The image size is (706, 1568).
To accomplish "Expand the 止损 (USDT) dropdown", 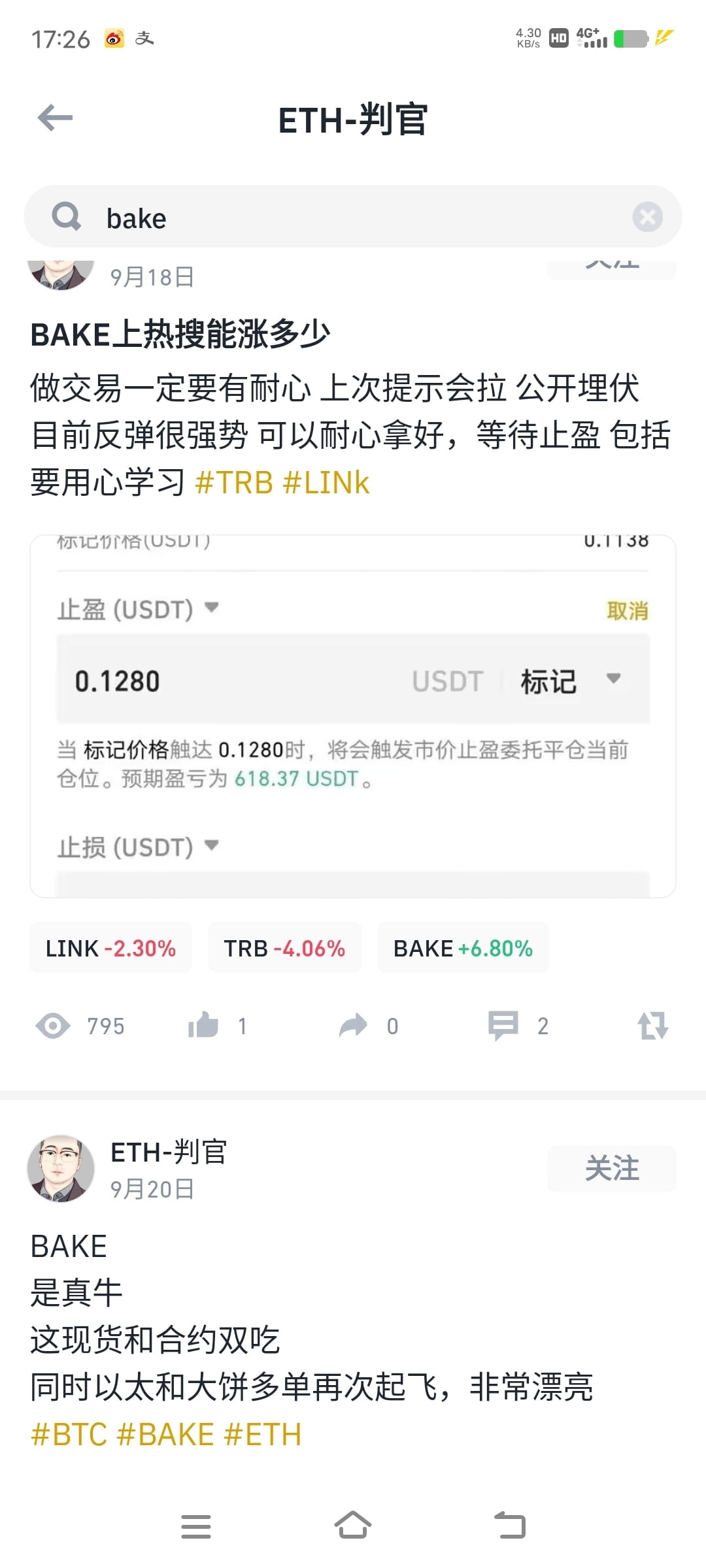I will (x=139, y=847).
